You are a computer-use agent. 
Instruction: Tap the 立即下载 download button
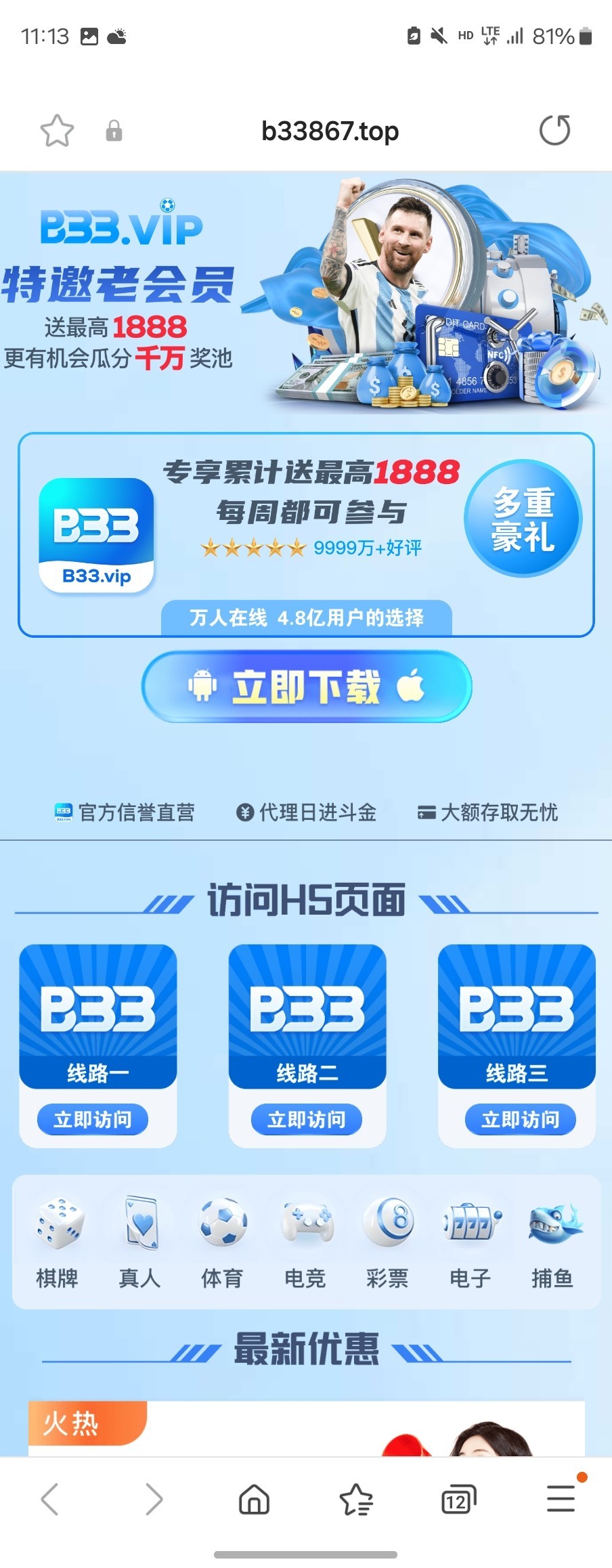[306, 687]
